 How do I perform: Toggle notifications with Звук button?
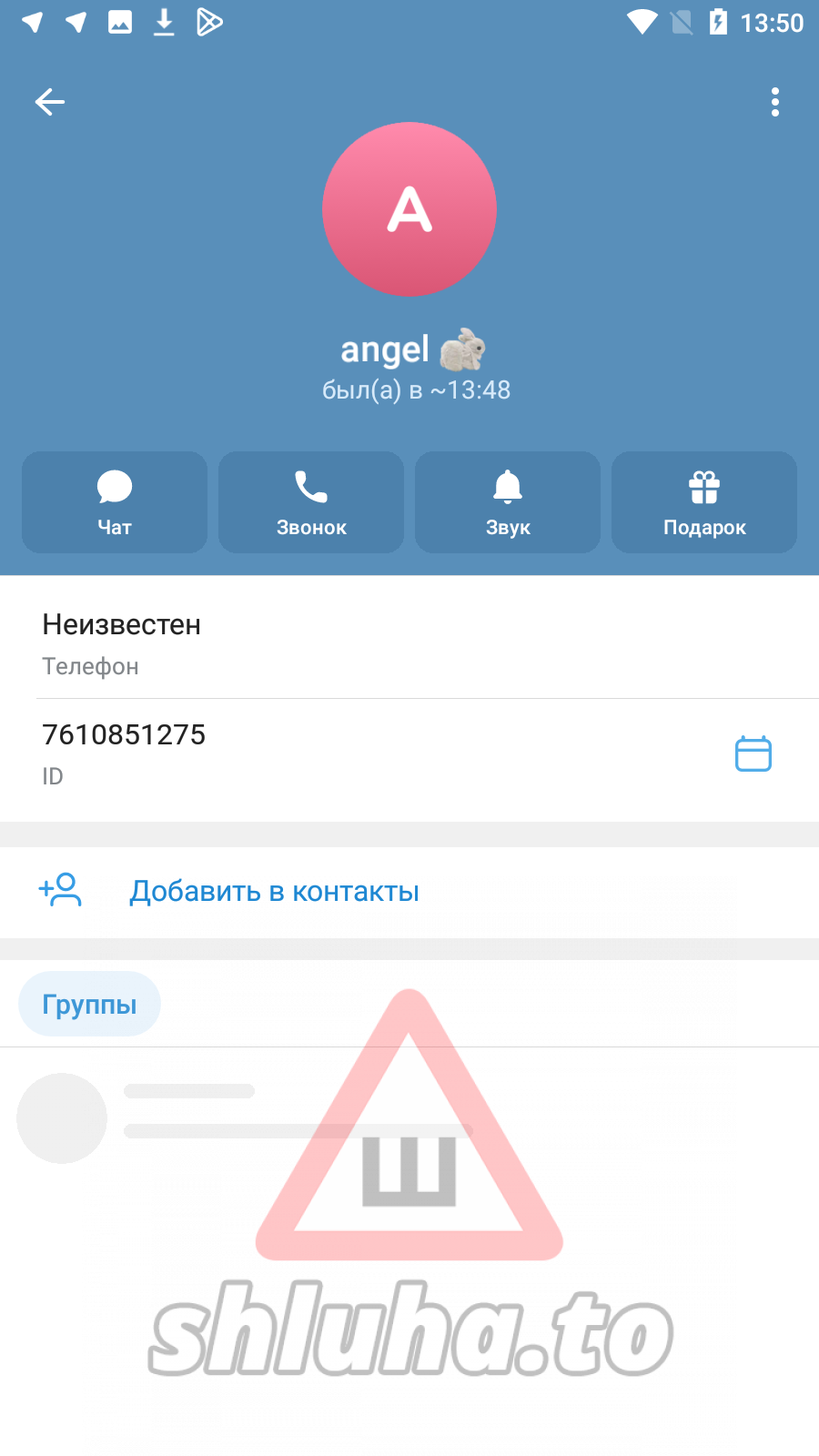[x=508, y=502]
